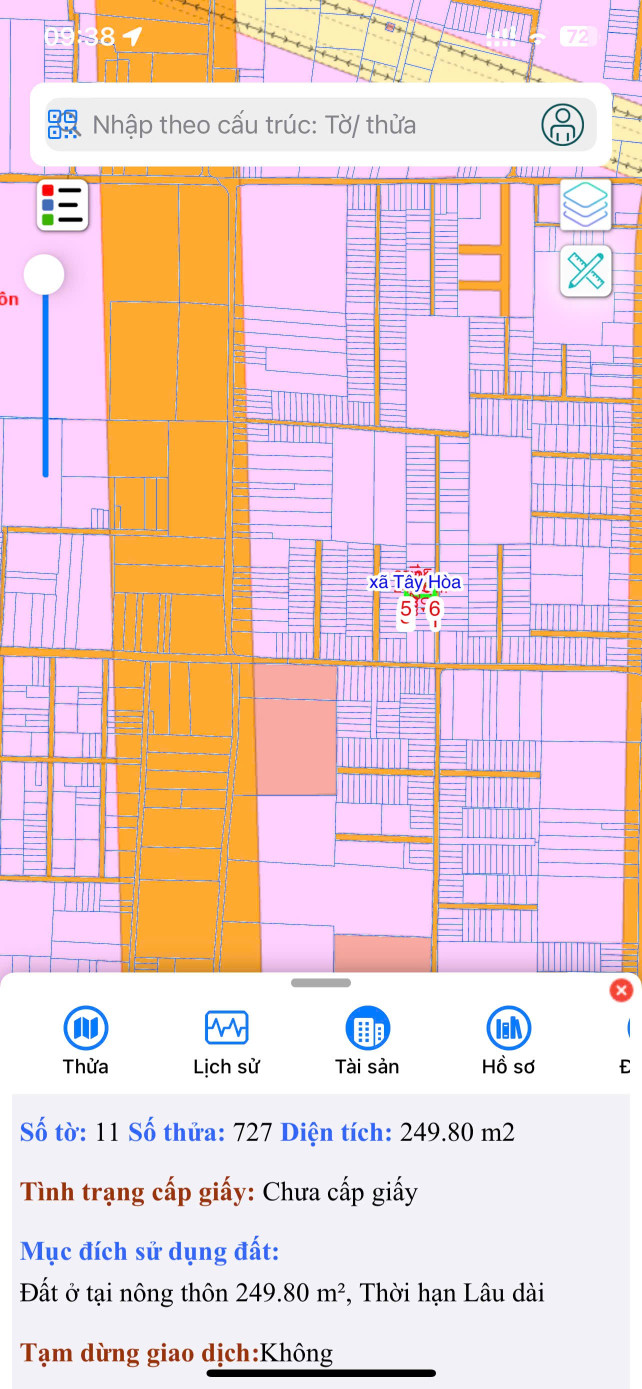Open the map layers button

585,204
